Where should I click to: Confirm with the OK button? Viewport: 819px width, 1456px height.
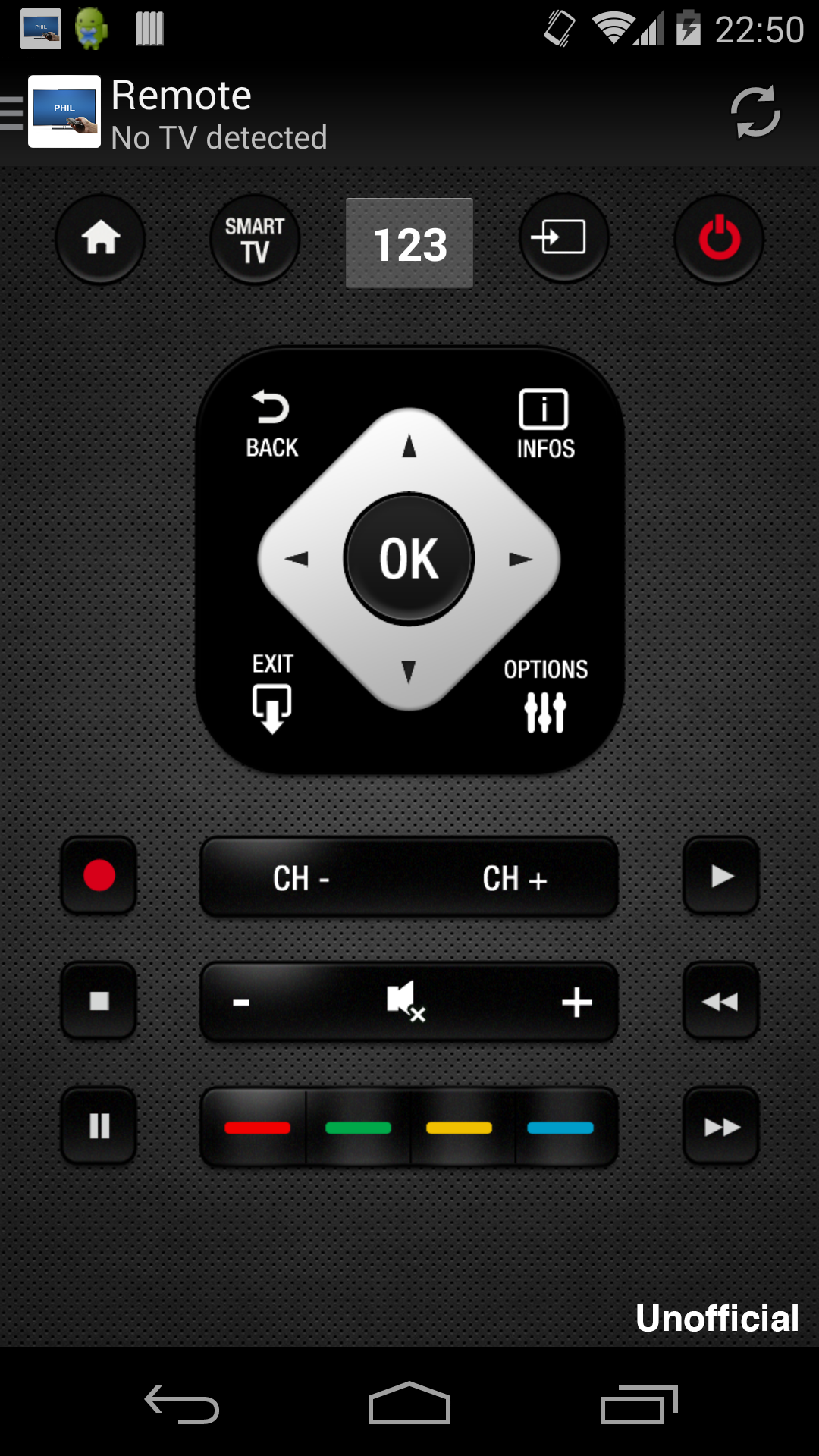click(409, 559)
